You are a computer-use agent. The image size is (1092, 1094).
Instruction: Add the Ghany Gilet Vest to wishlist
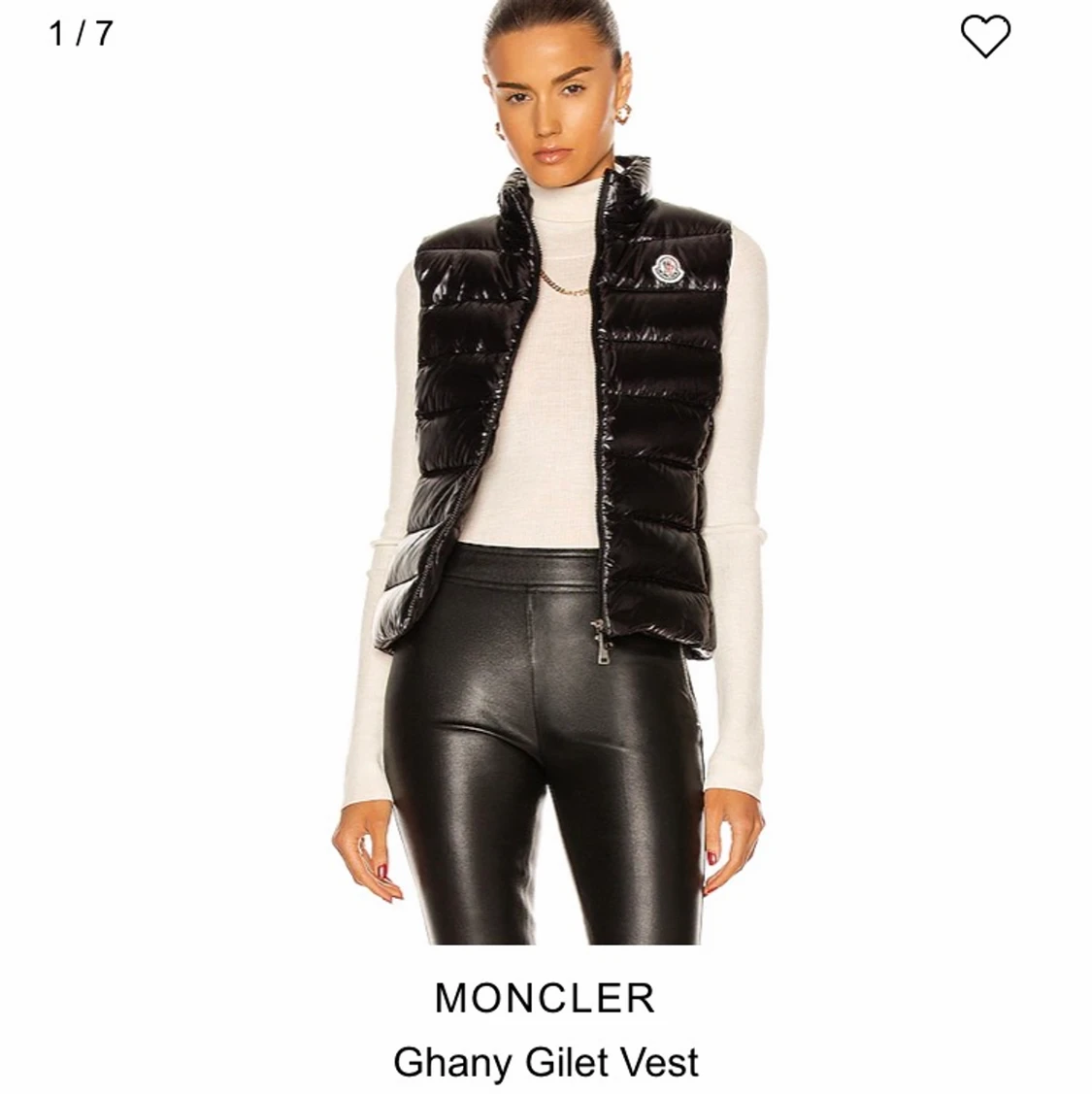pyautogui.click(x=985, y=36)
